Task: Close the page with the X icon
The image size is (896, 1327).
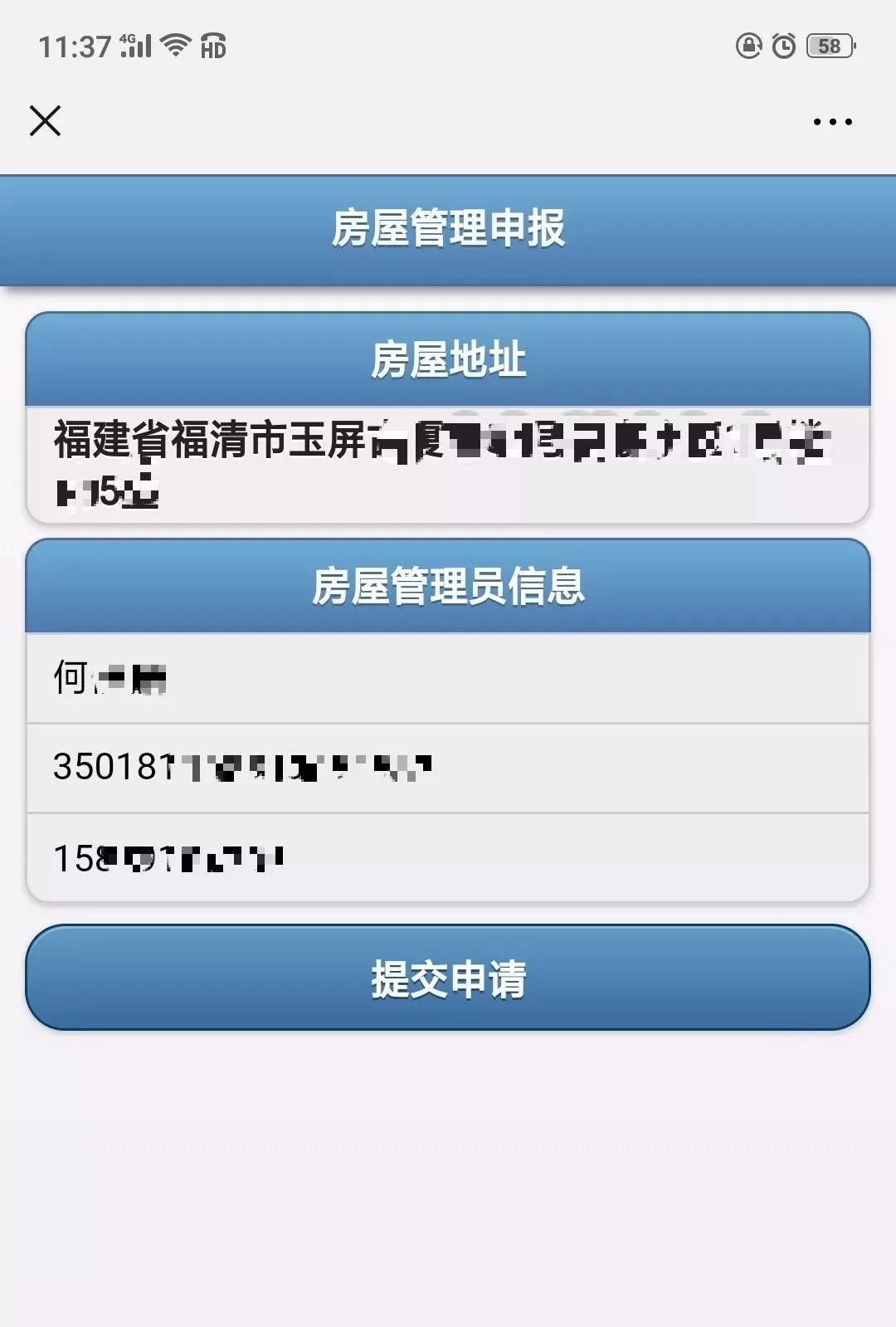Action: (x=45, y=121)
